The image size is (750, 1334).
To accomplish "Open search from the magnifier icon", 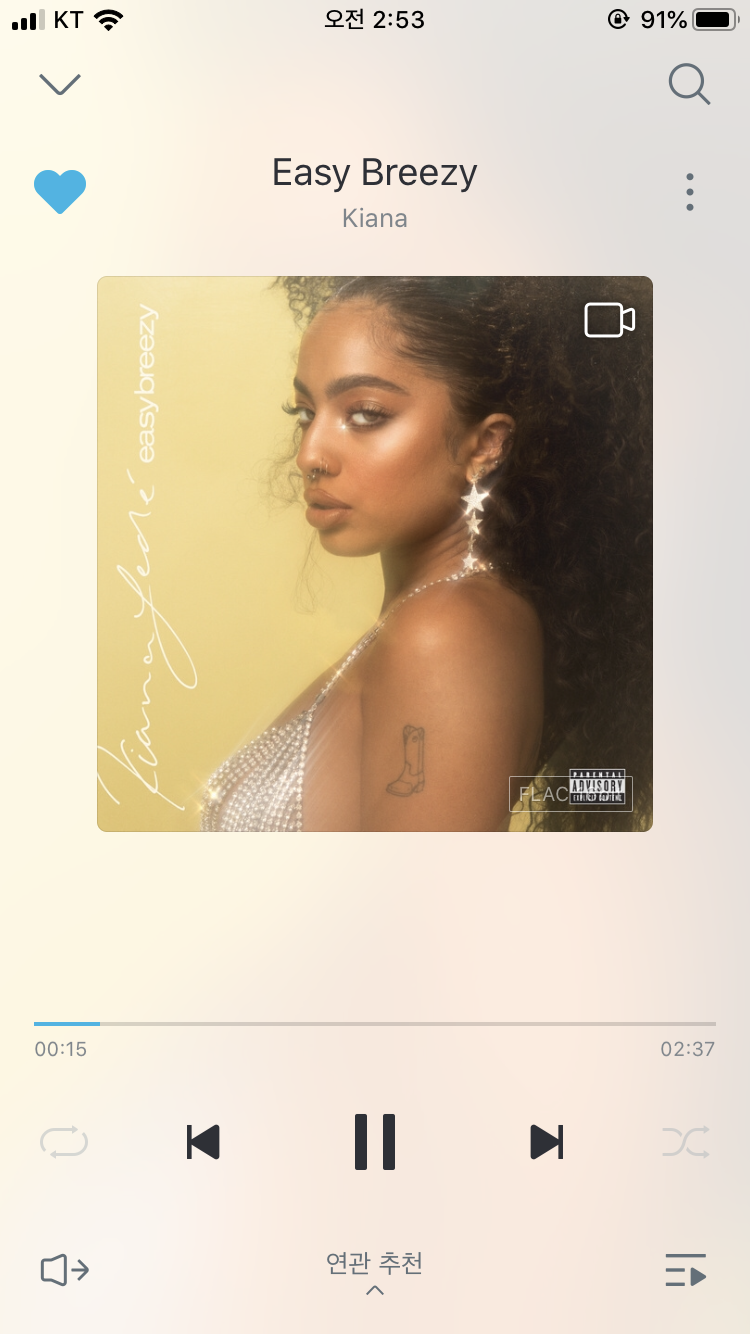I will pos(689,85).
